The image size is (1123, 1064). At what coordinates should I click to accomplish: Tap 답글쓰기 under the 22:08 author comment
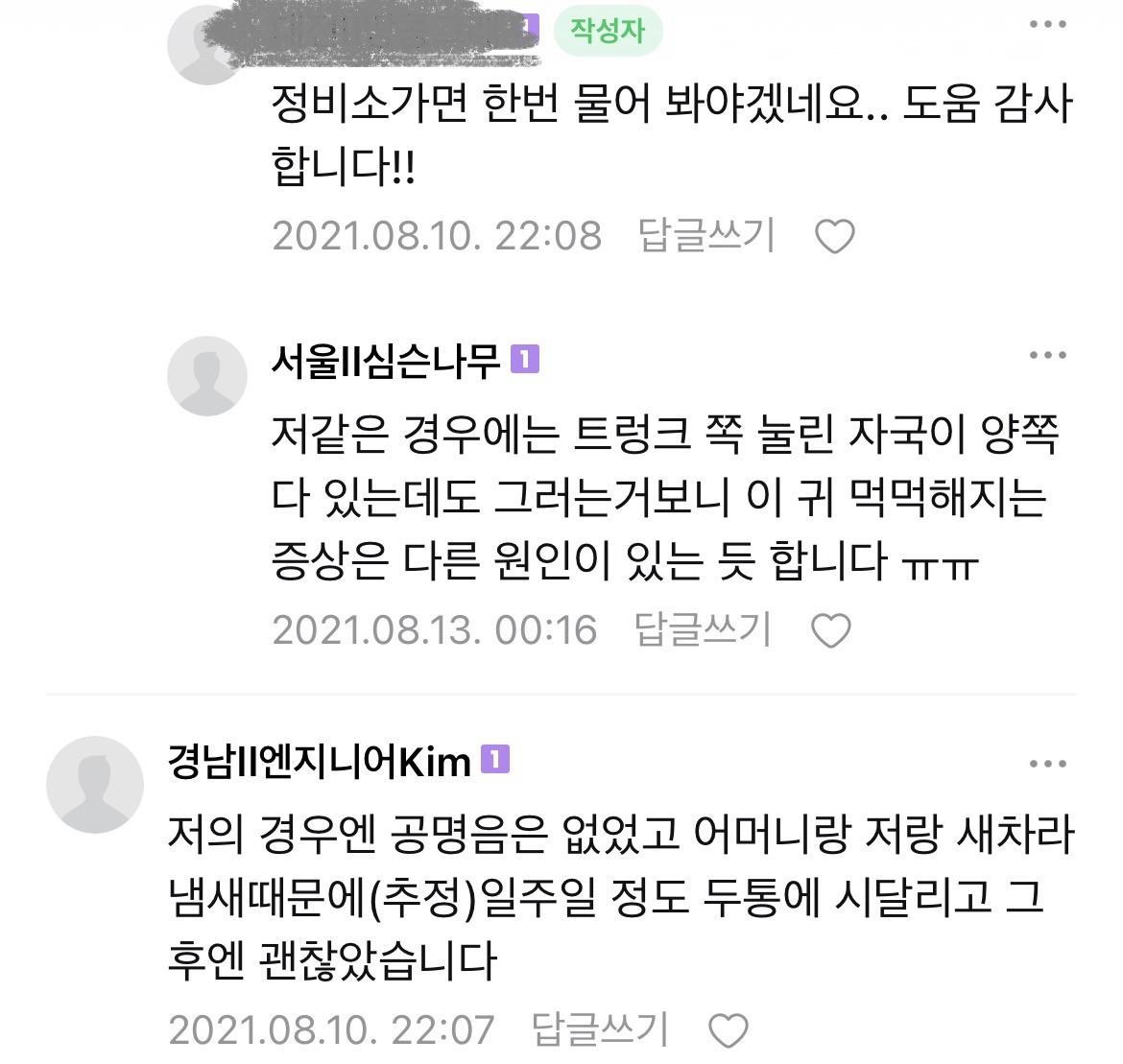point(706,235)
